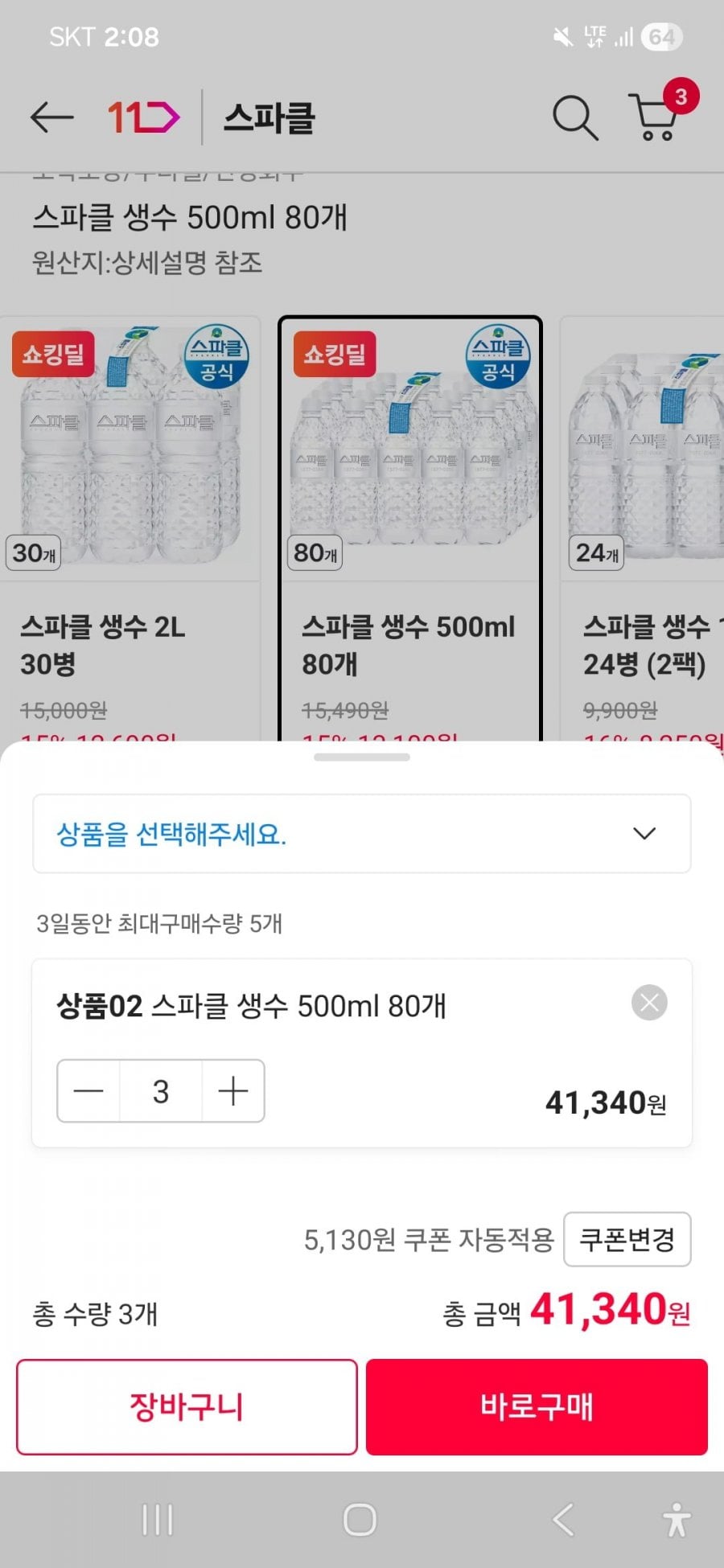This screenshot has width=724, height=1568.
Task: Open the 스파클 생수 2L 30병 product card
Action: [x=130, y=523]
